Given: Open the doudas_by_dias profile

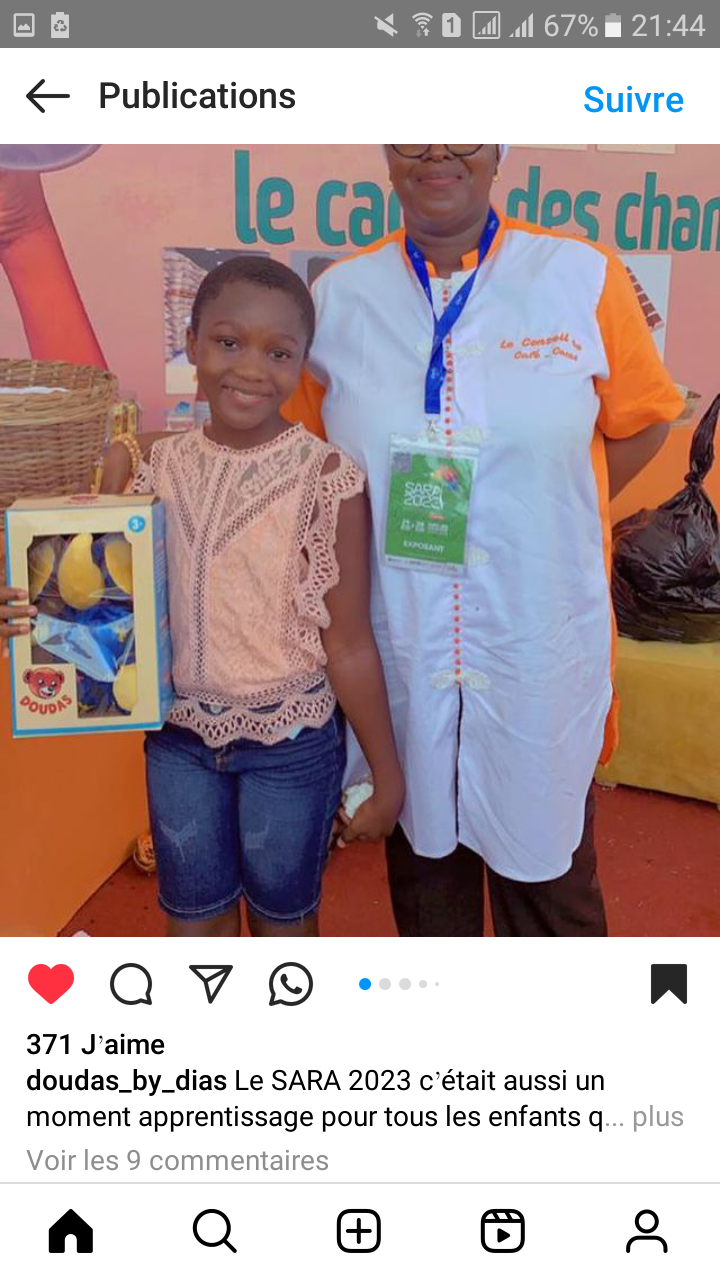Looking at the screenshot, I should point(127,1081).
